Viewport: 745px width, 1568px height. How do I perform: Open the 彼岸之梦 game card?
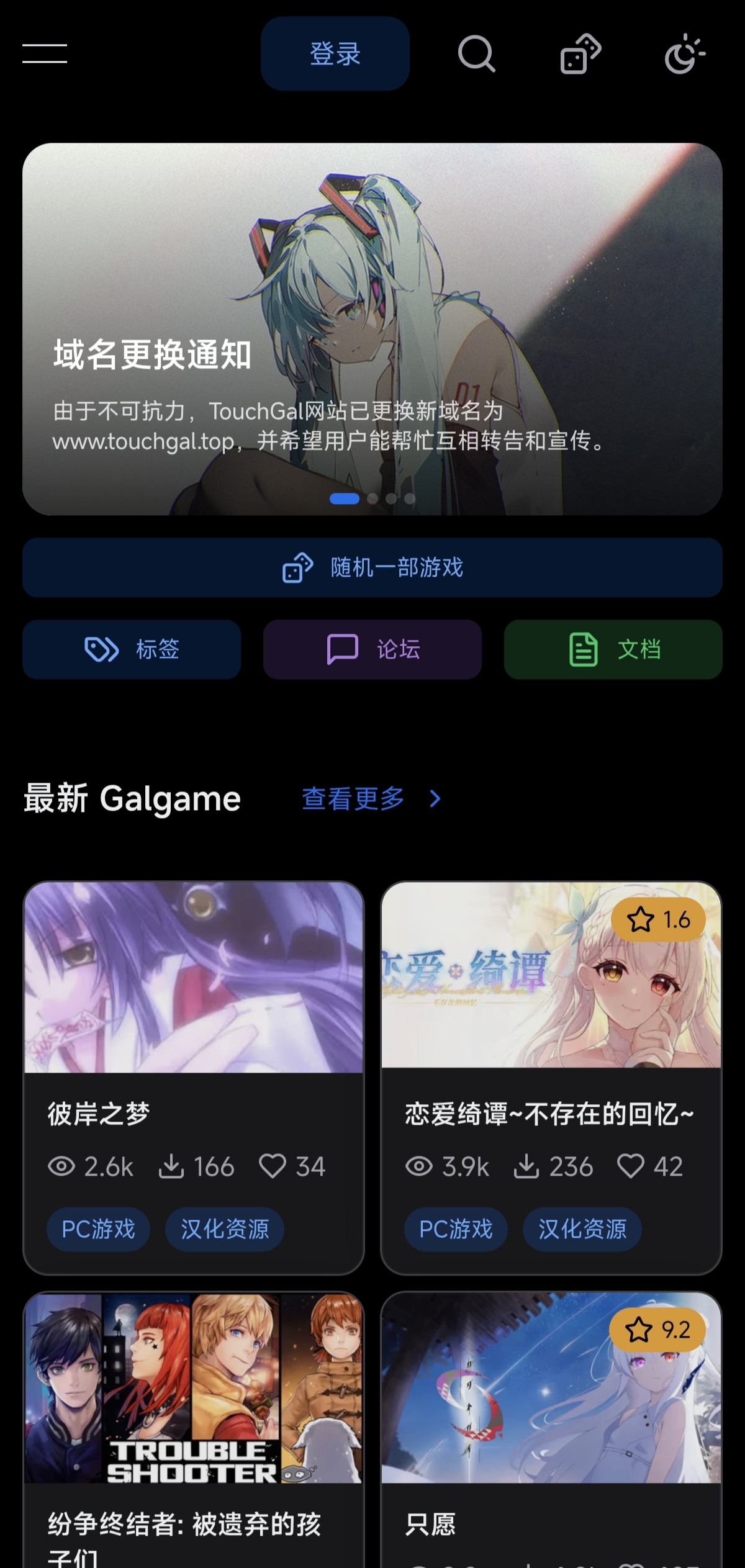pos(194,1055)
